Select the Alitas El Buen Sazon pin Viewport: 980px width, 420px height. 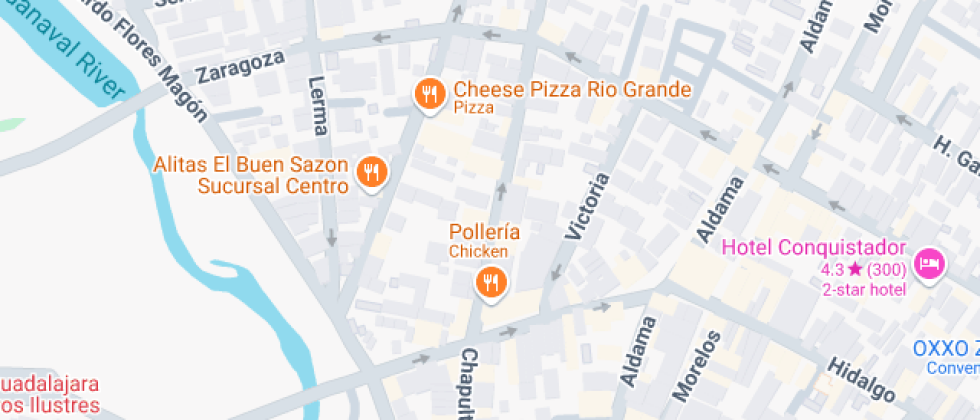click(371, 172)
